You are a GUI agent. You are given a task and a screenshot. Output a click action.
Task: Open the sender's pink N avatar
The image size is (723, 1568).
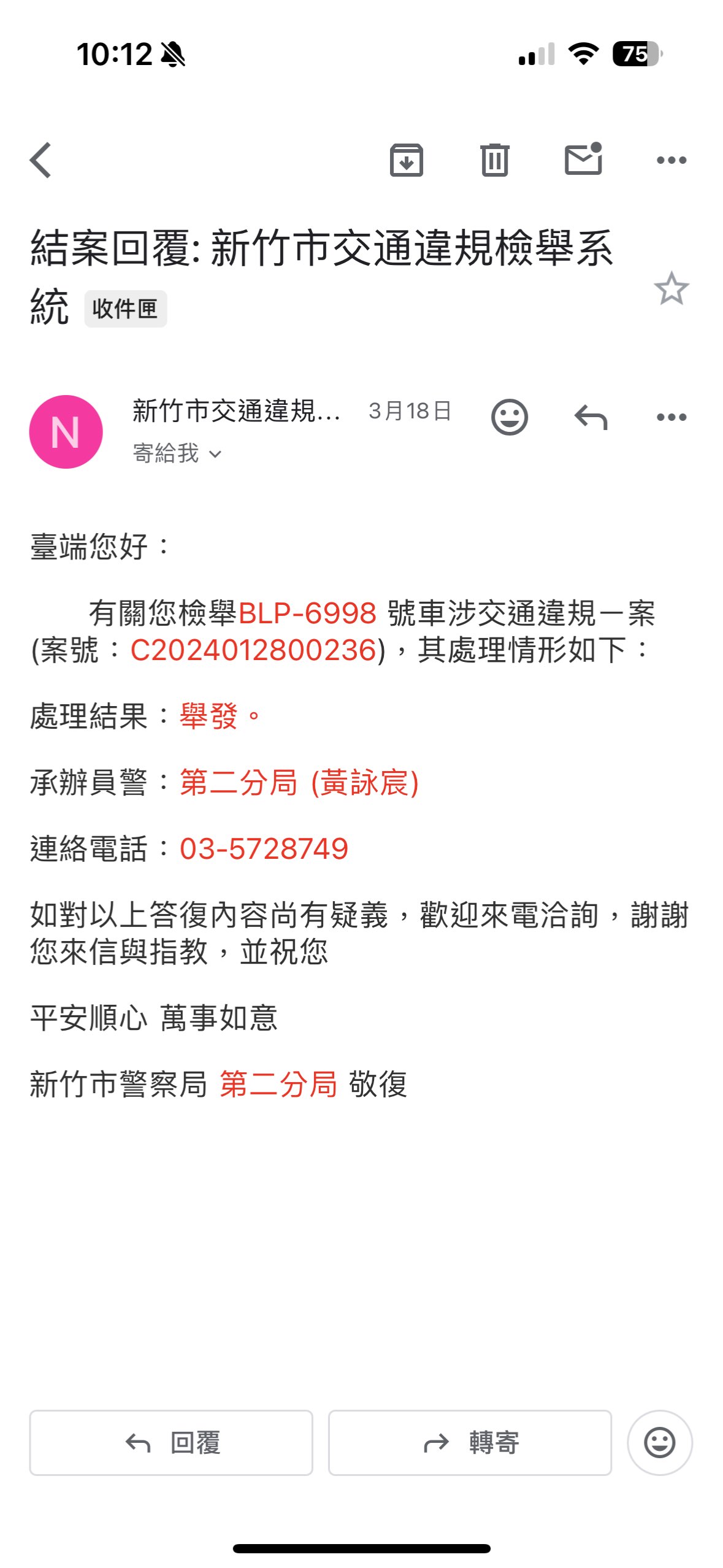[x=66, y=432]
